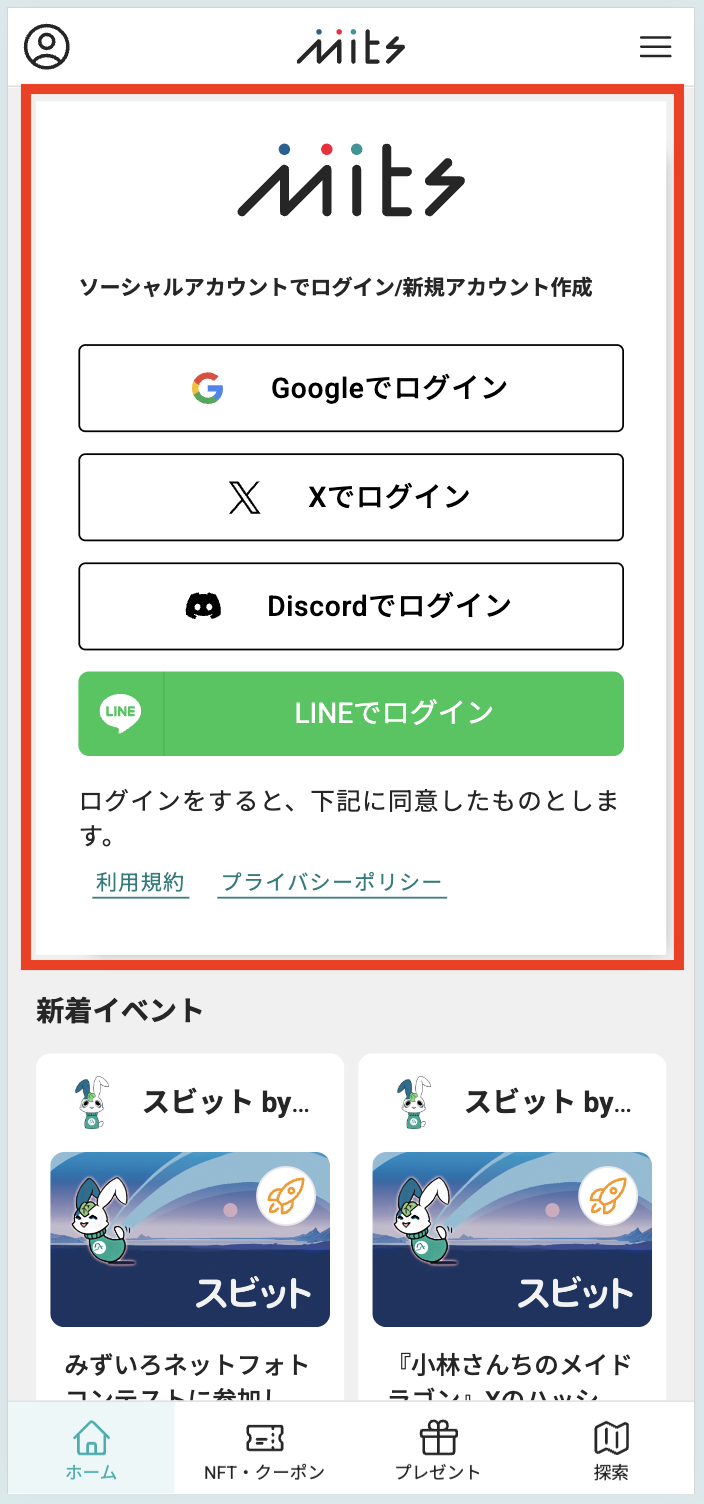This screenshot has height=1504, width=704.
Task: Tap the green LINEでログイン button
Action: point(351,713)
